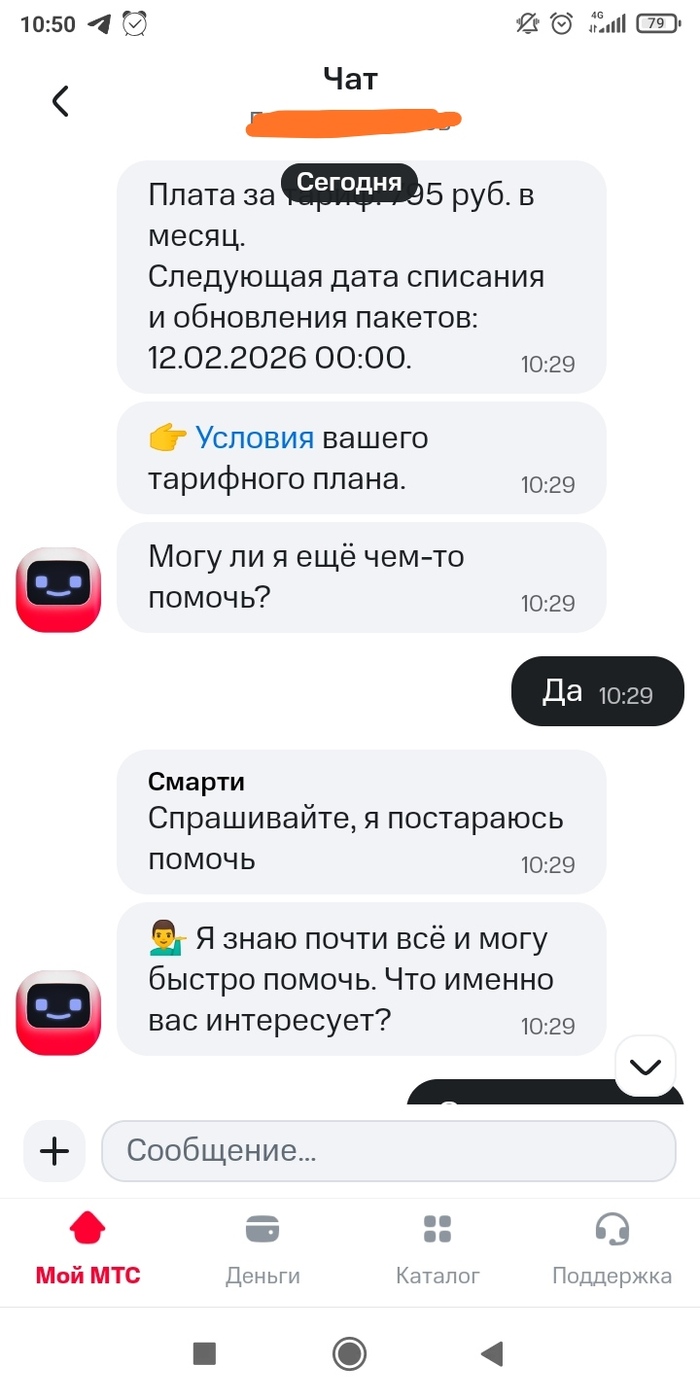Open the Деньги tab

pos(262,1248)
